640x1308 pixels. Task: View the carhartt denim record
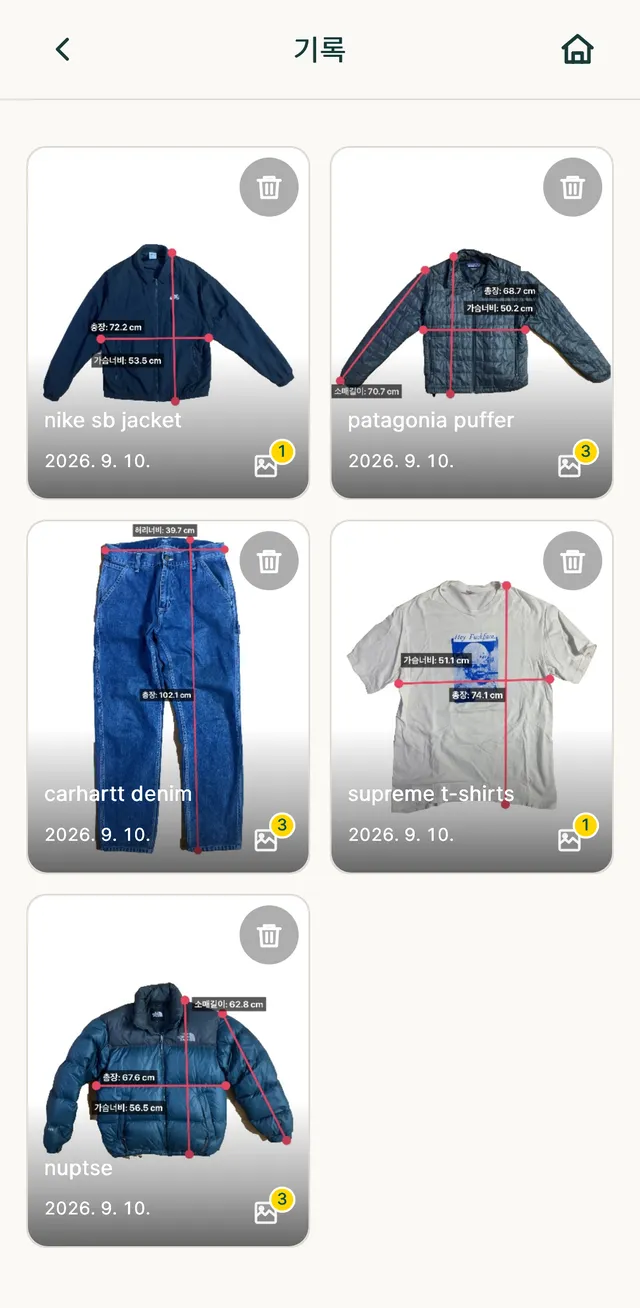click(x=168, y=697)
